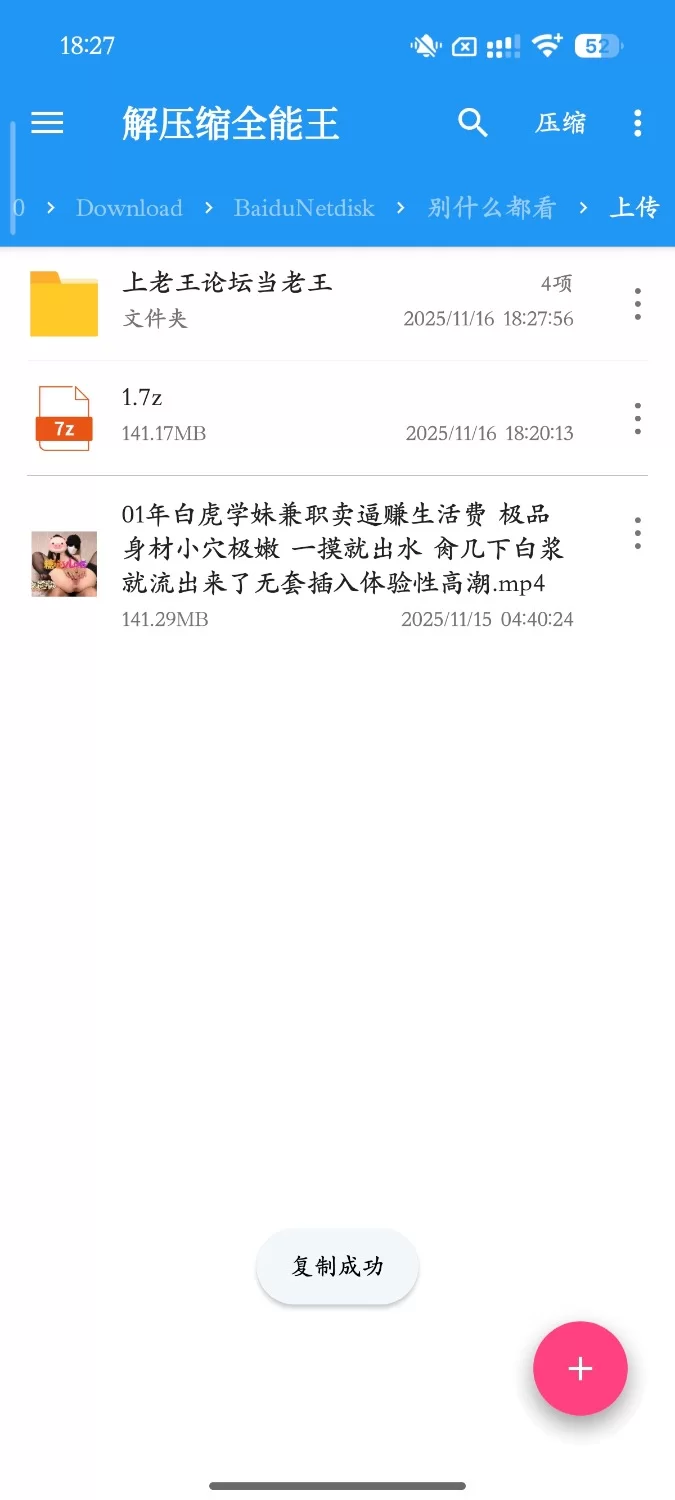Open search in the file manager

coord(472,123)
